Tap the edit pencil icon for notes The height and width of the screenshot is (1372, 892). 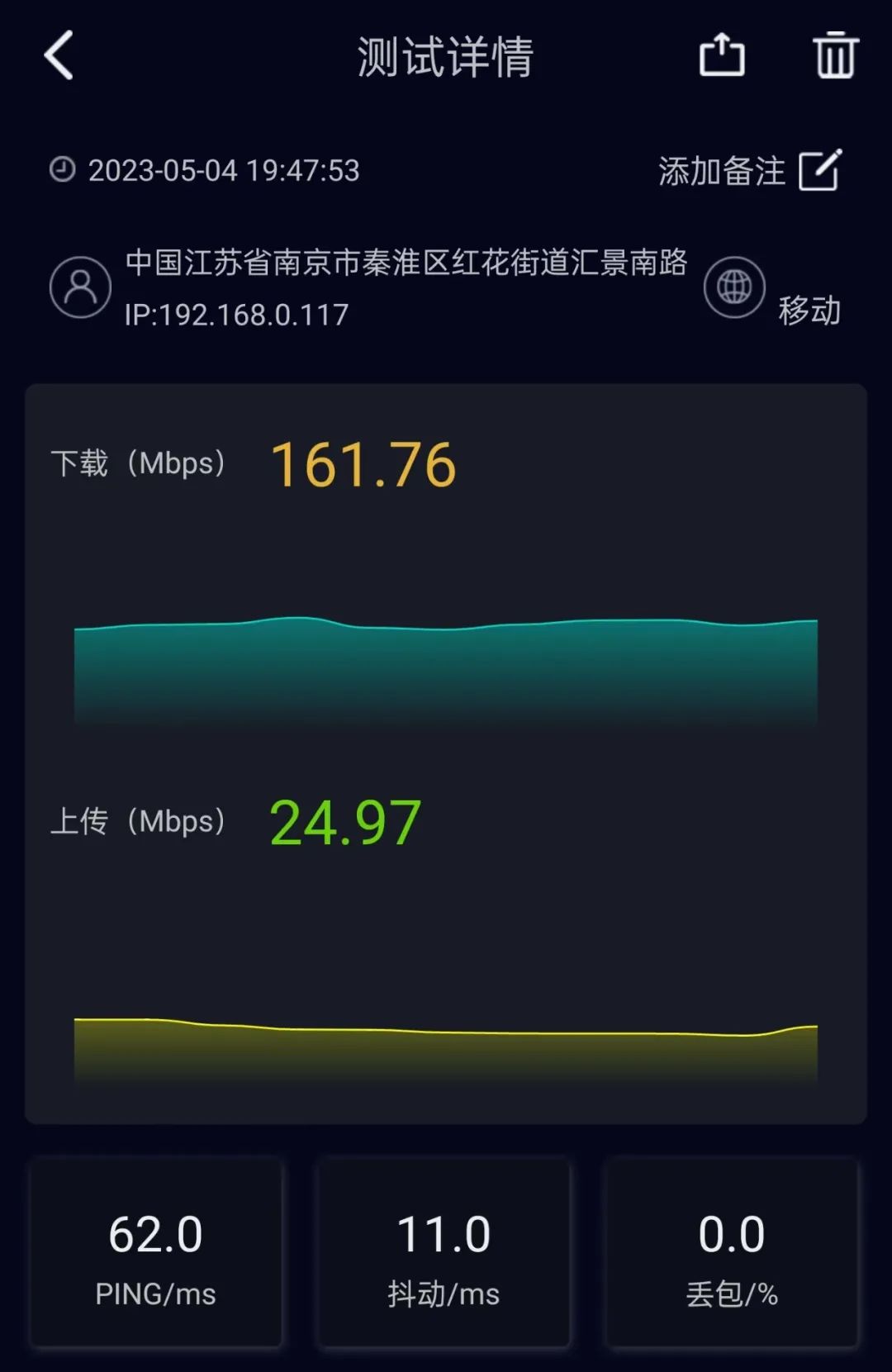point(820,169)
